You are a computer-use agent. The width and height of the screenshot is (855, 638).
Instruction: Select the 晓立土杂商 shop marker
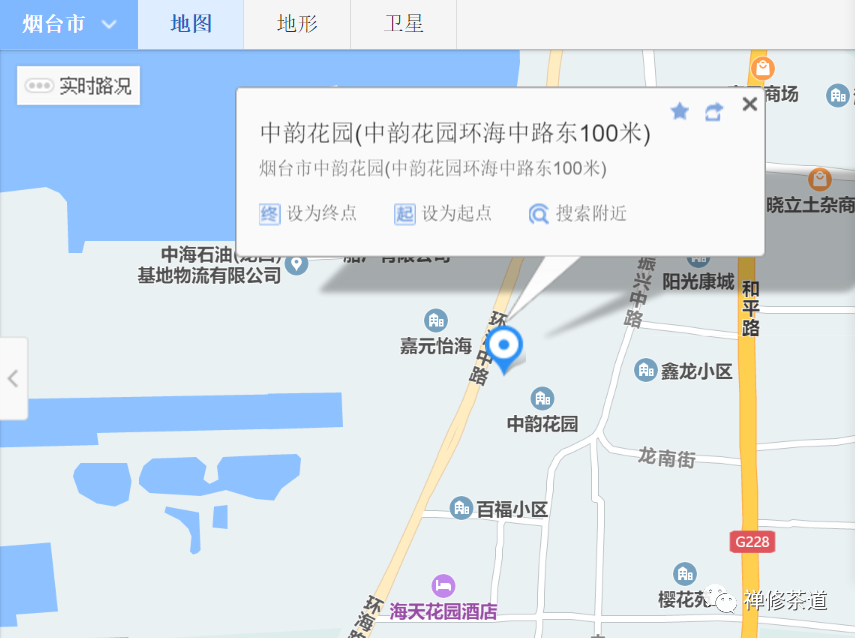coord(820,180)
